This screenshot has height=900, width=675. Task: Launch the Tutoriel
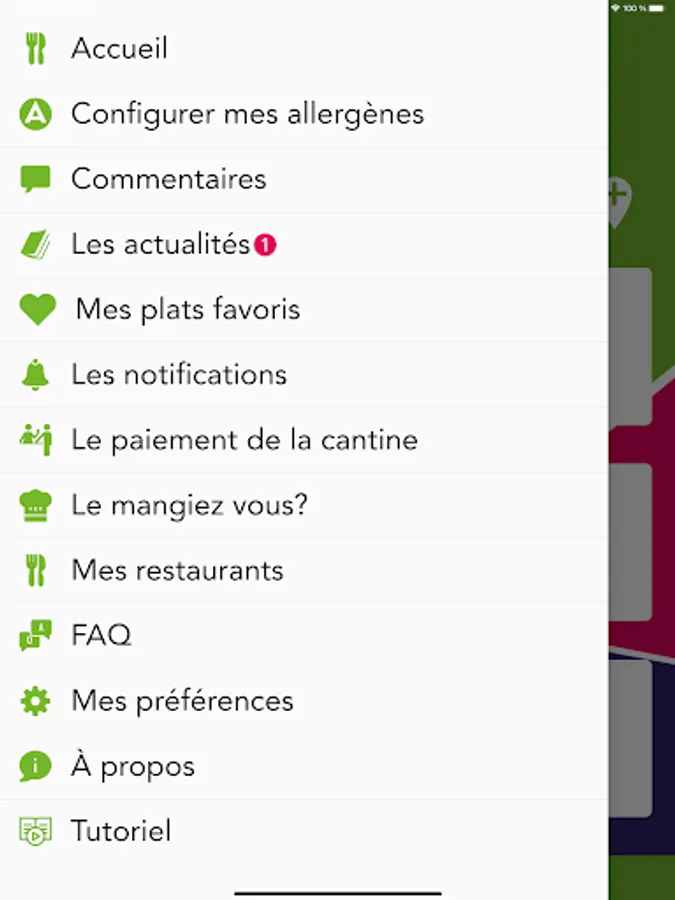tap(120, 831)
